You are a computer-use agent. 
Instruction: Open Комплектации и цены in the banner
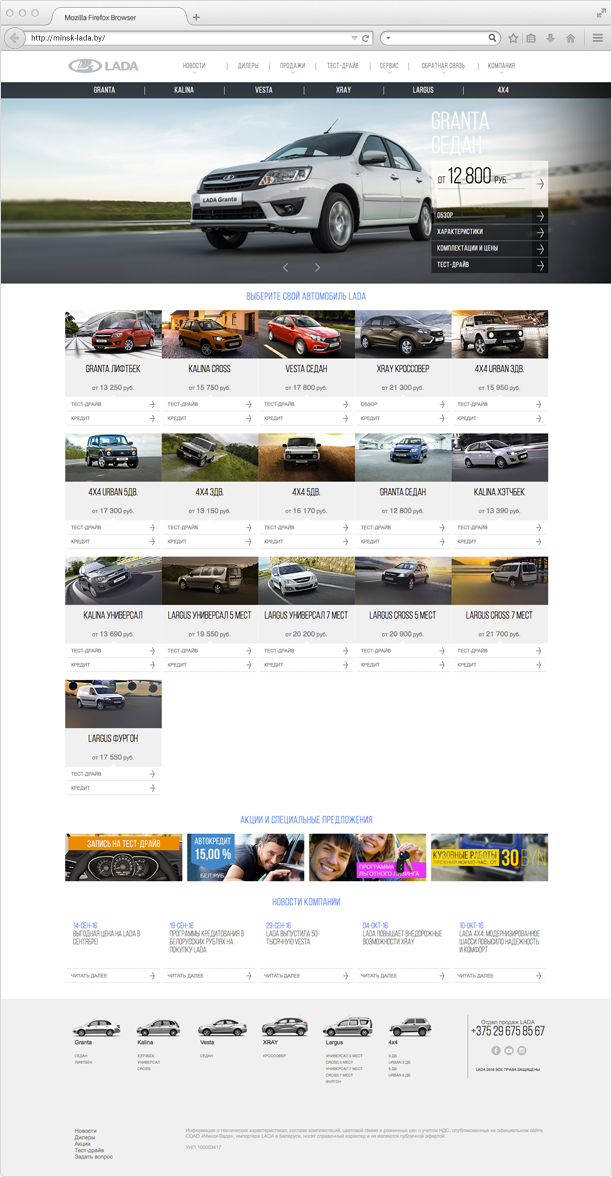pos(489,248)
